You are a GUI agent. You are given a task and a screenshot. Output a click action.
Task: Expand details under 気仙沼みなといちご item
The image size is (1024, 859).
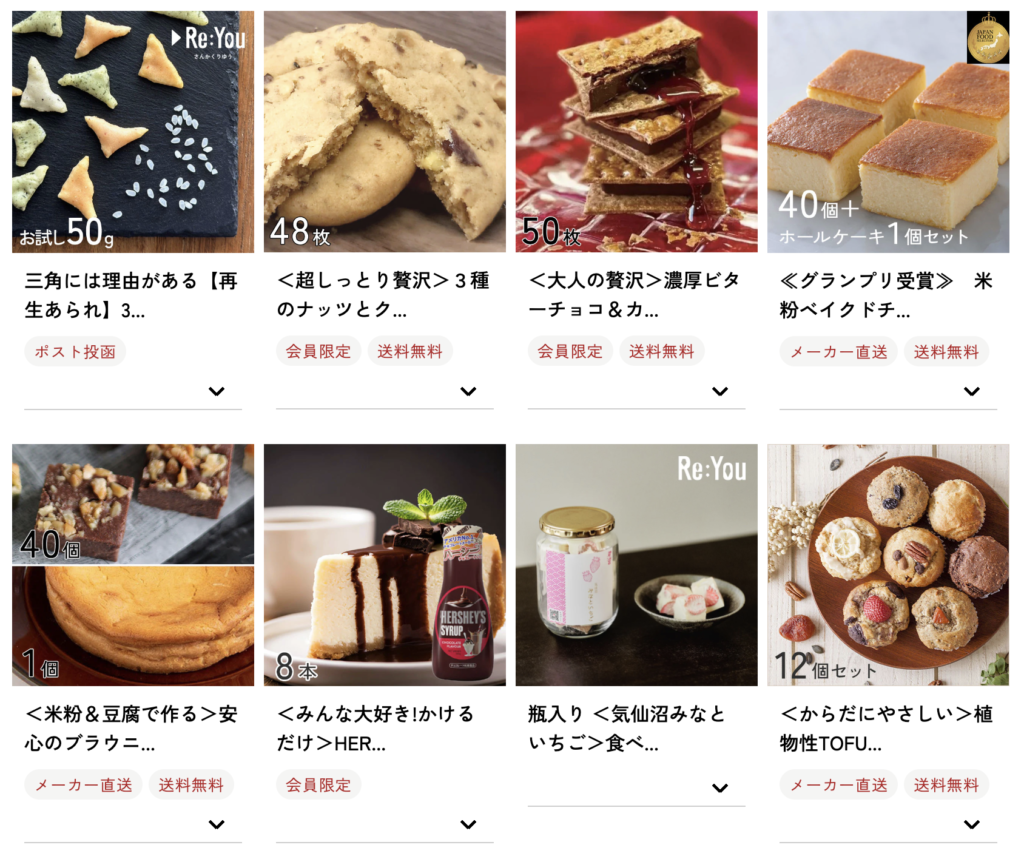(x=720, y=788)
